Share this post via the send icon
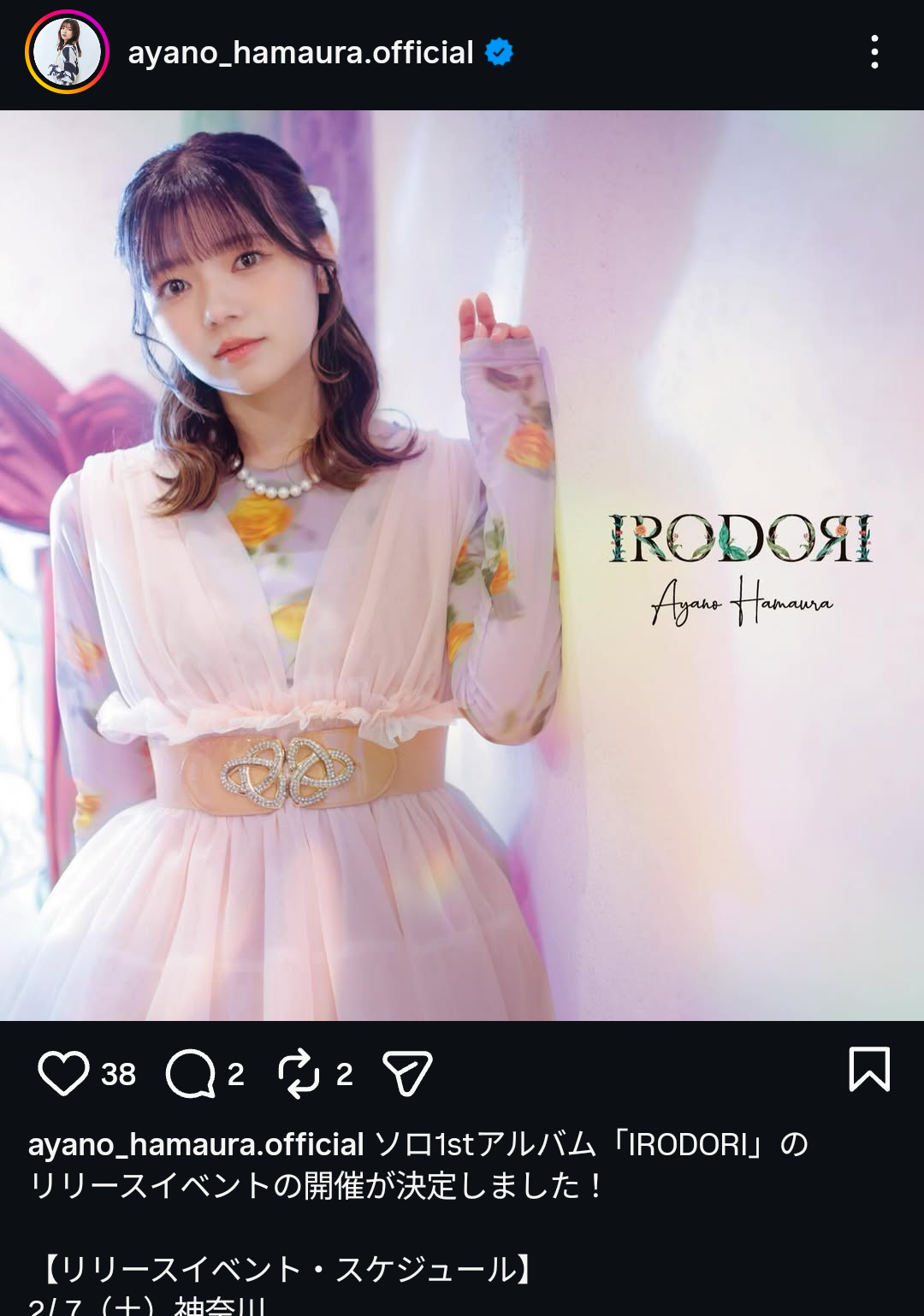Screen dimensions: 924x1316 click(407, 1072)
